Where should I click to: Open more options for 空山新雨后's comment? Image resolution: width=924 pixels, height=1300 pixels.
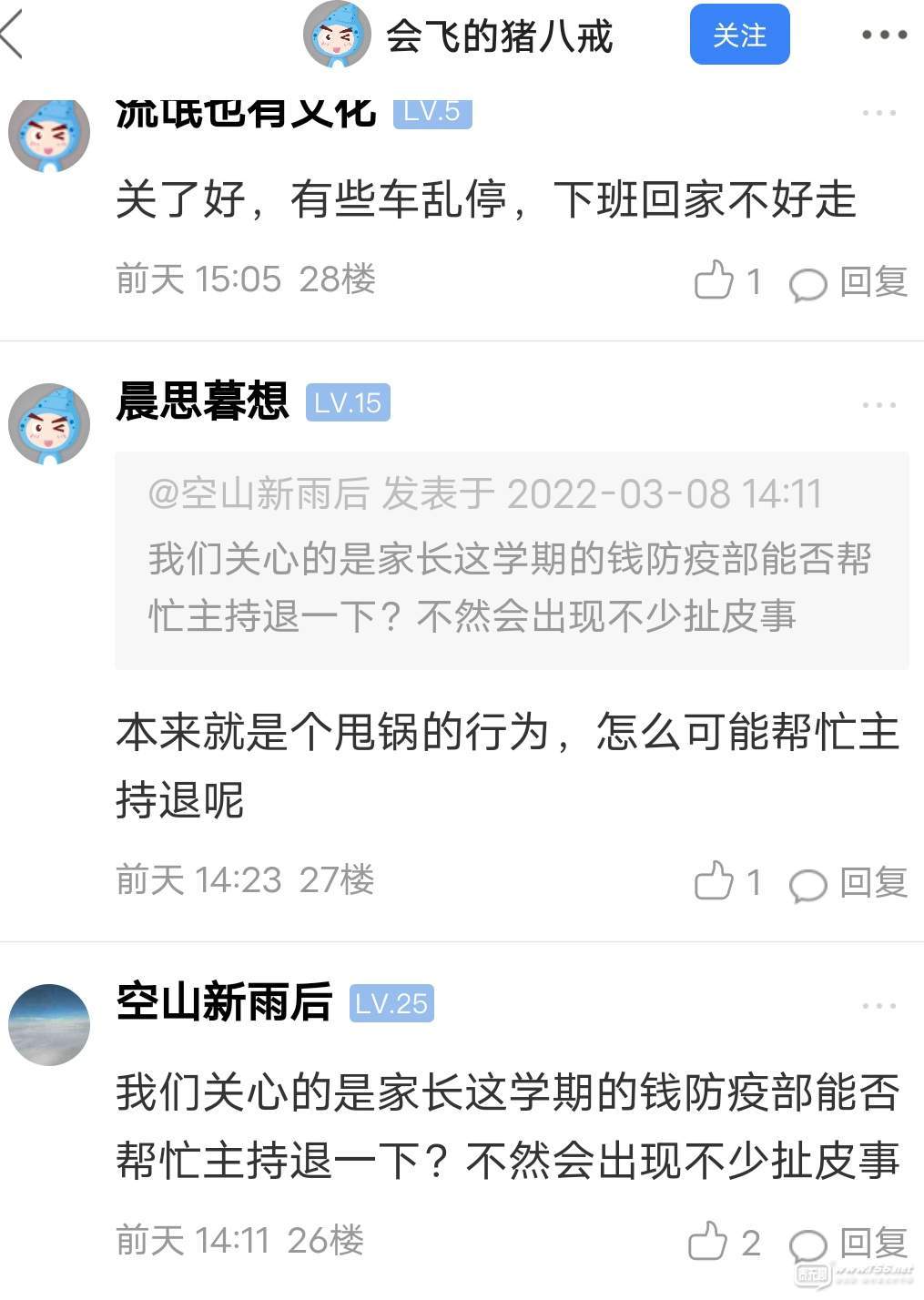pos(878,1006)
